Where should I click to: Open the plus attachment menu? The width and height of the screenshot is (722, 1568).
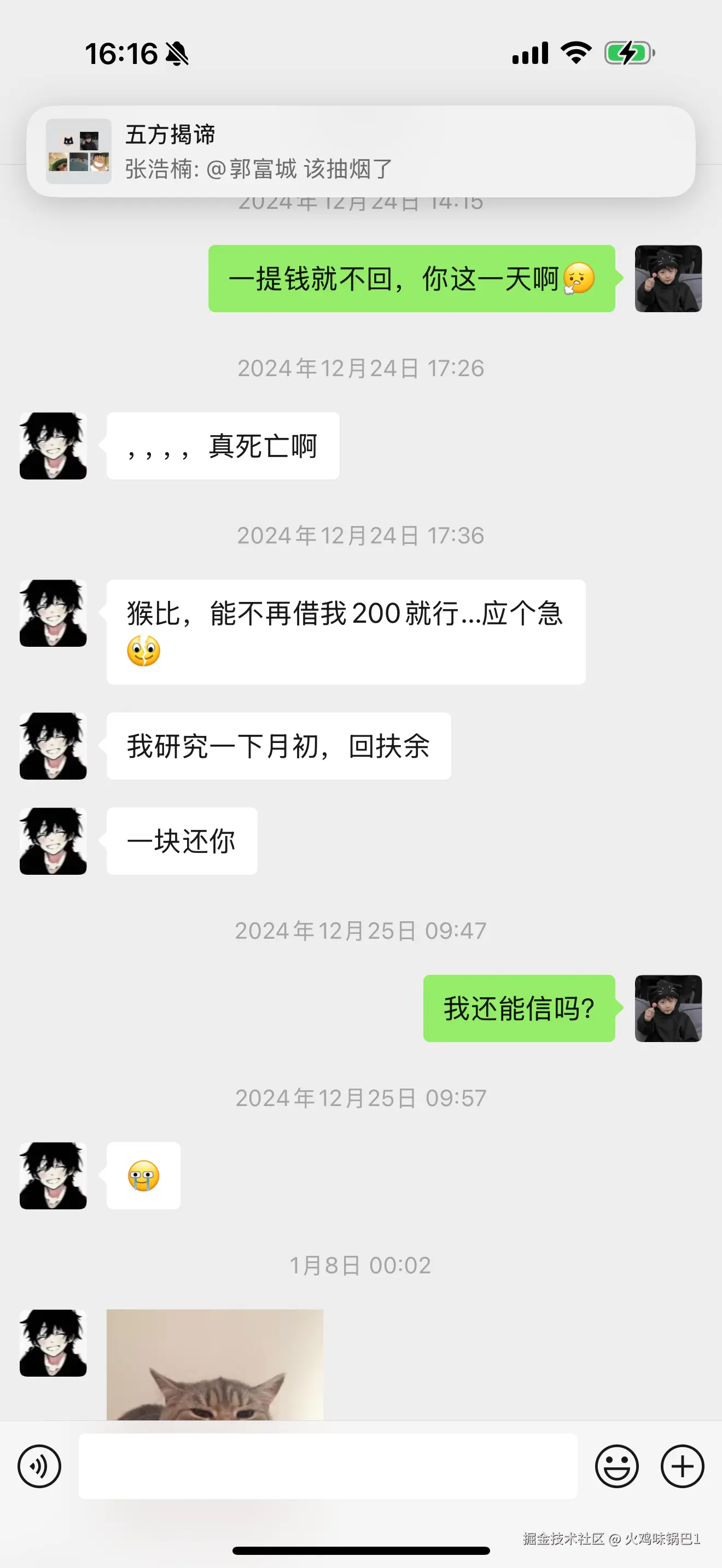pyautogui.click(x=682, y=1466)
